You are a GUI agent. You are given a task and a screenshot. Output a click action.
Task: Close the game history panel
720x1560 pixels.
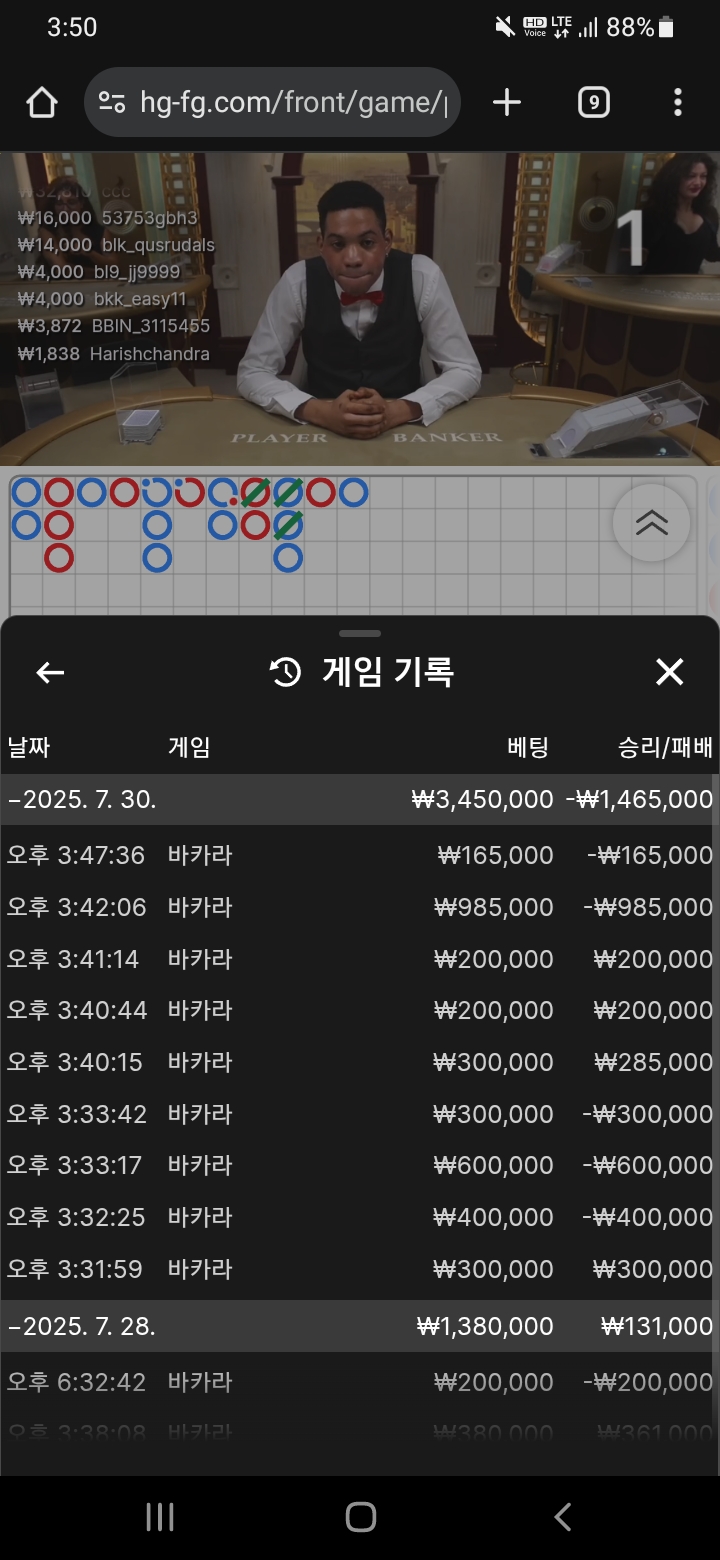(669, 673)
